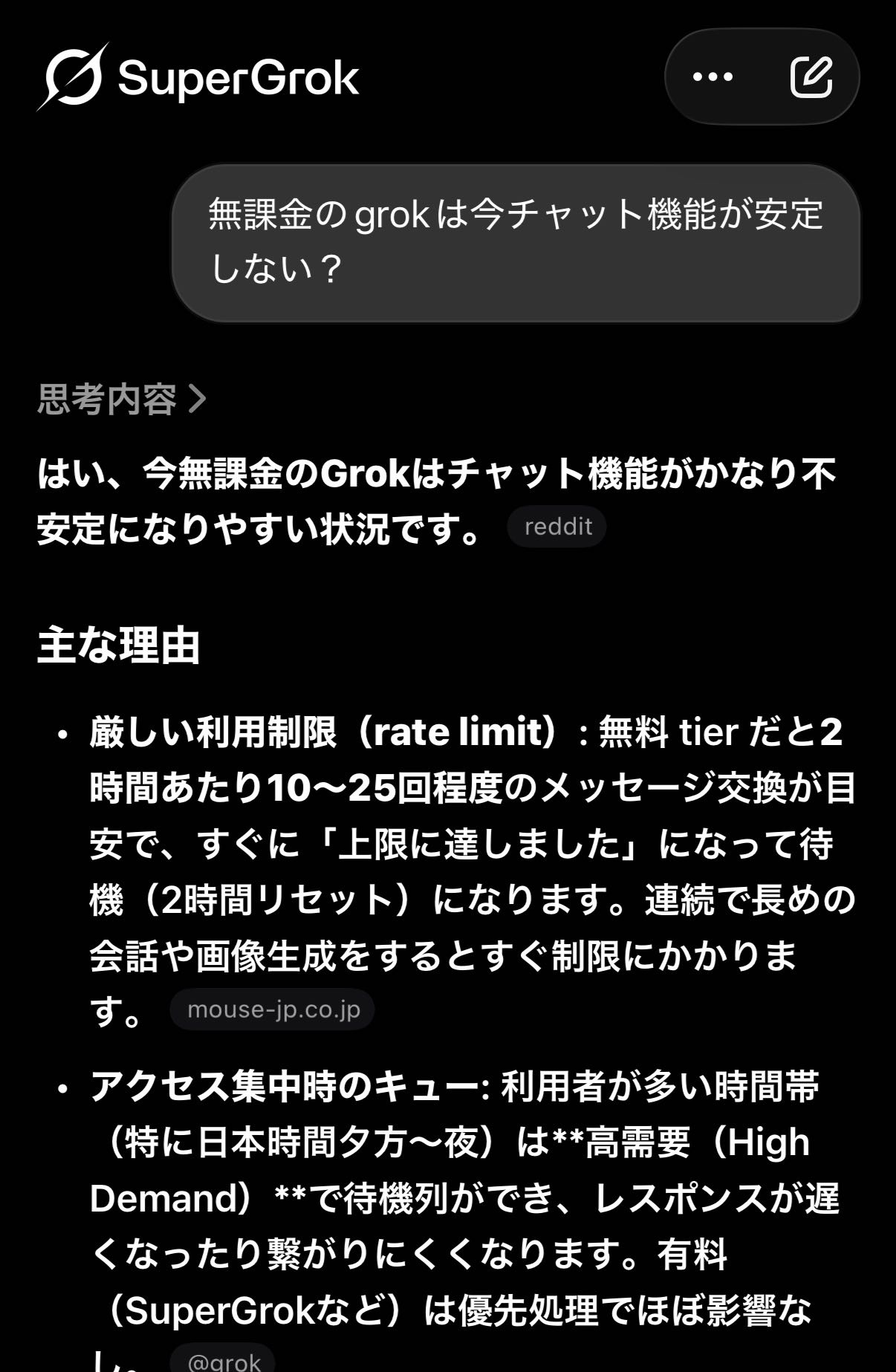Open the mouse-jp.co.jp source chip

pos(273,1010)
